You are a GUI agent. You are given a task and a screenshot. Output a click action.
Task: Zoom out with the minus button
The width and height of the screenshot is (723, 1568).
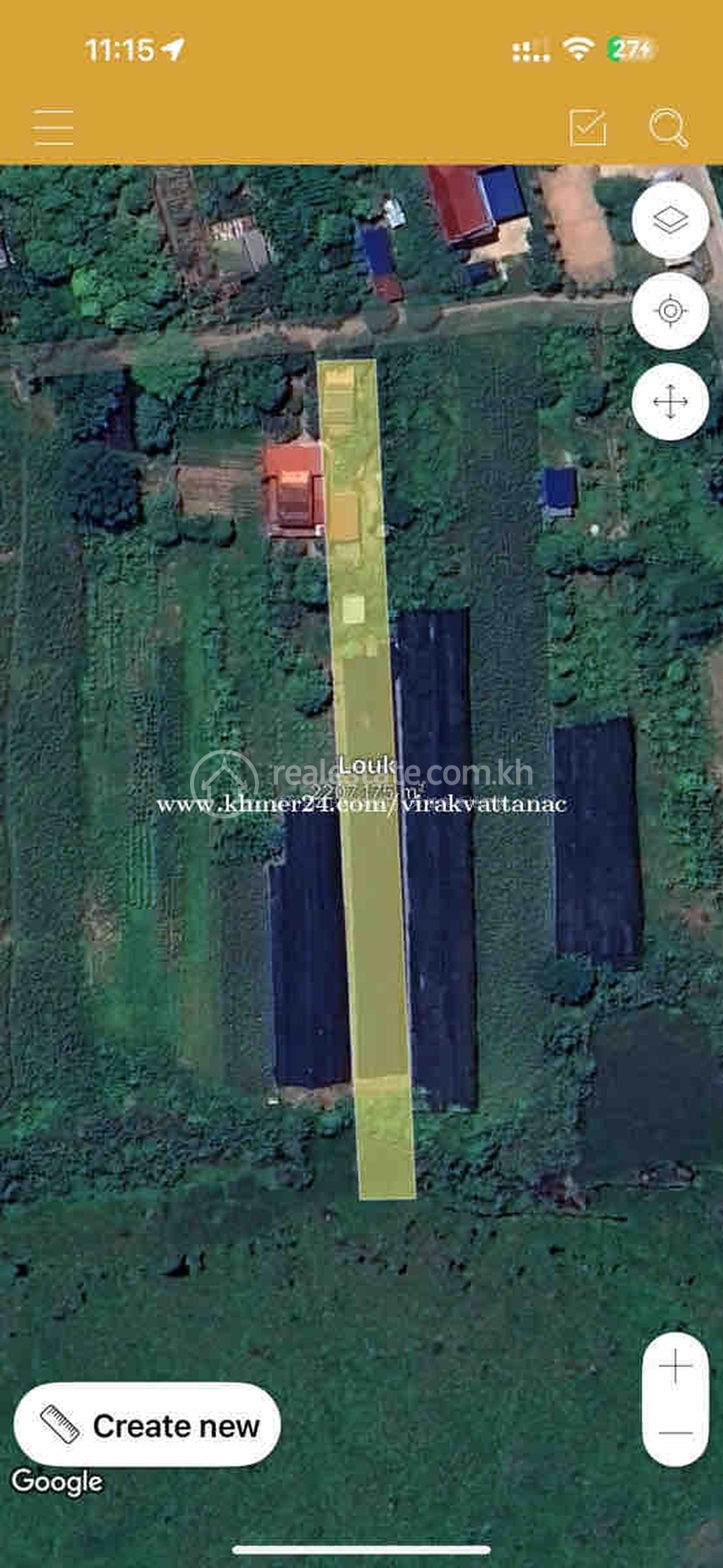pos(675,1433)
